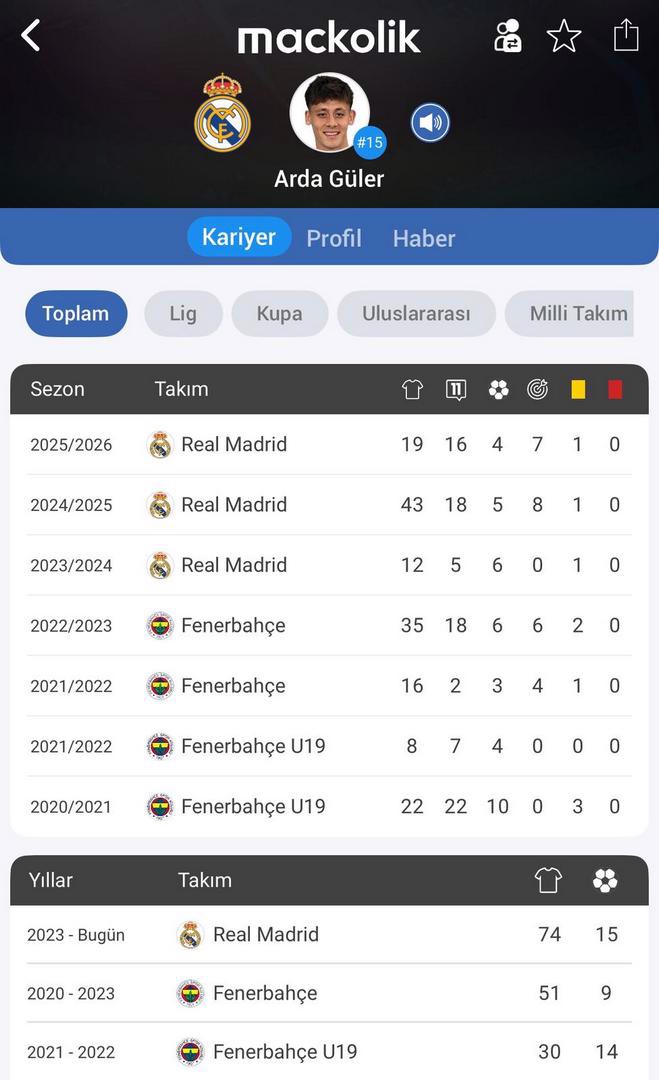Play the name pronunciation audio
The height and width of the screenshot is (1080, 659).
pos(430,123)
